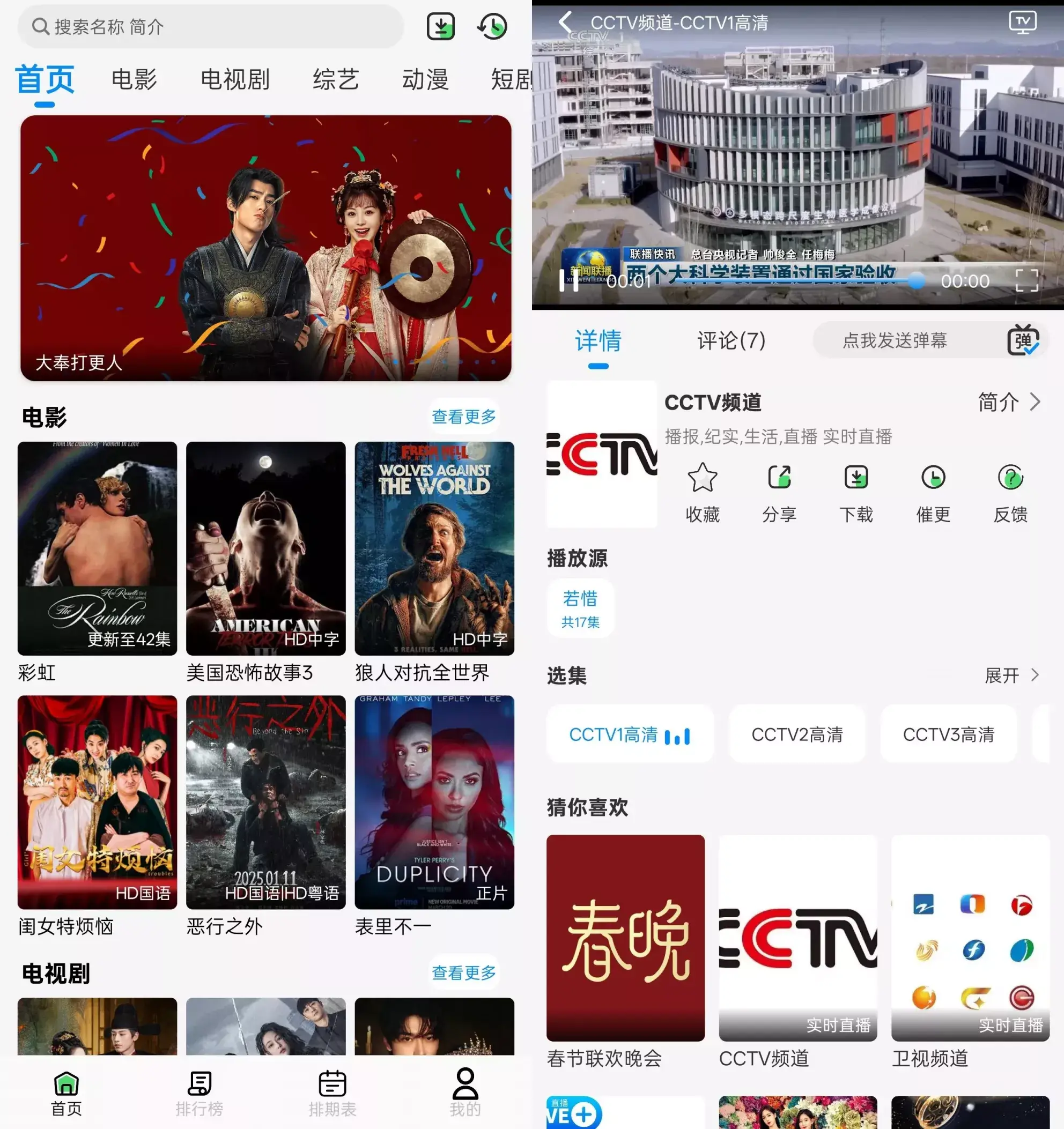1064x1129 pixels.
Task: Open the downloads icon beside the search box
Action: pyautogui.click(x=440, y=26)
